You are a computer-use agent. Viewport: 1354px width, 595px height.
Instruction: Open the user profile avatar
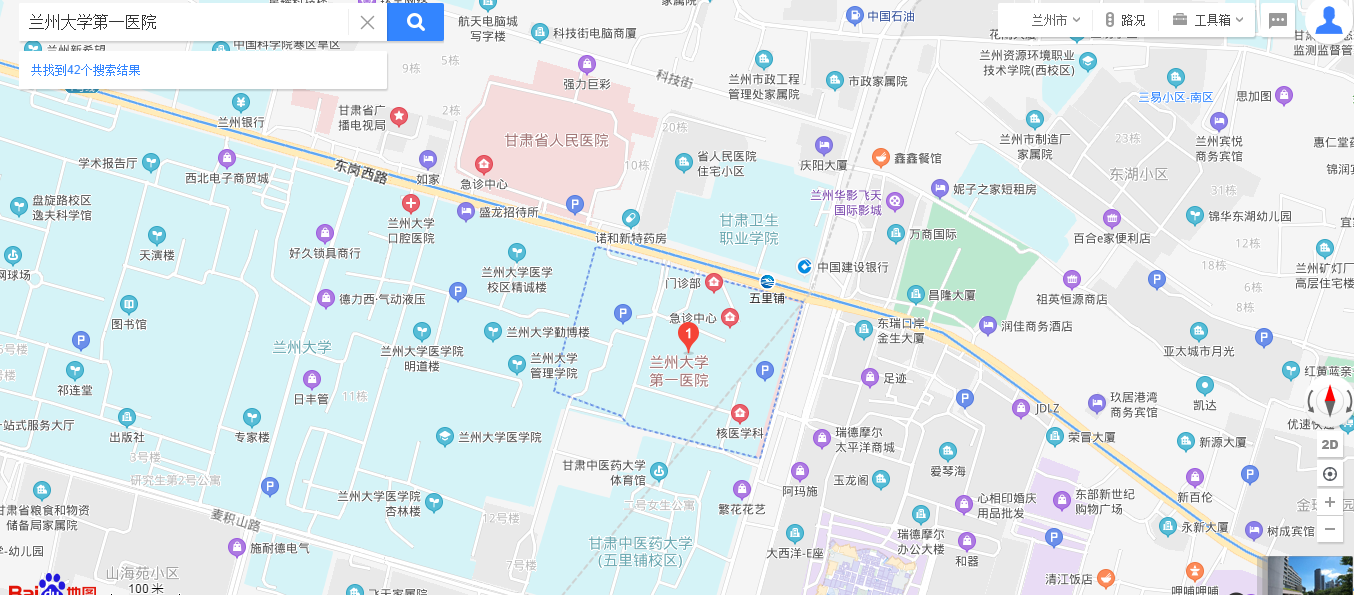pyautogui.click(x=1329, y=20)
